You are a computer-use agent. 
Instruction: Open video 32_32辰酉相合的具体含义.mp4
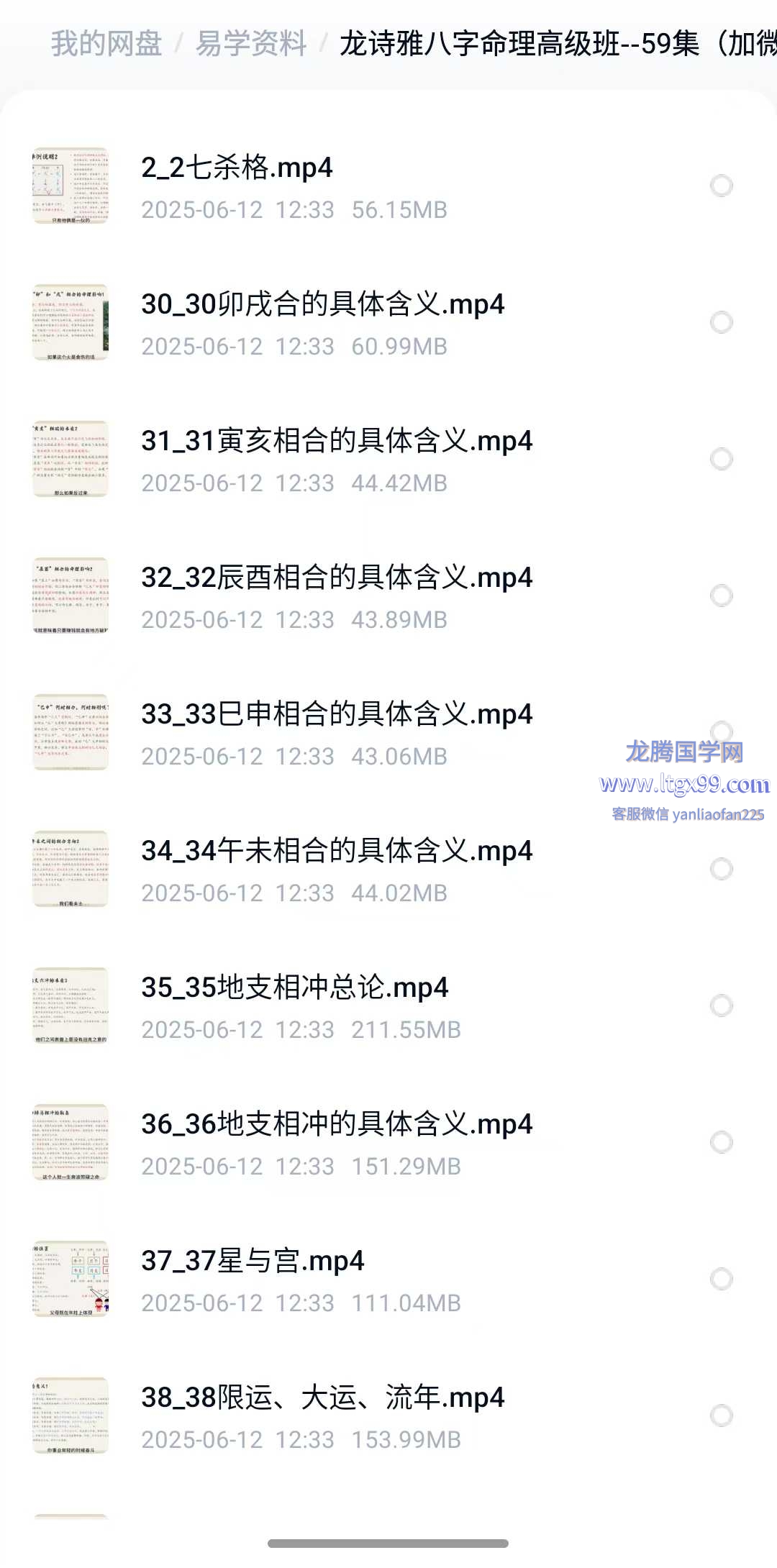click(337, 578)
